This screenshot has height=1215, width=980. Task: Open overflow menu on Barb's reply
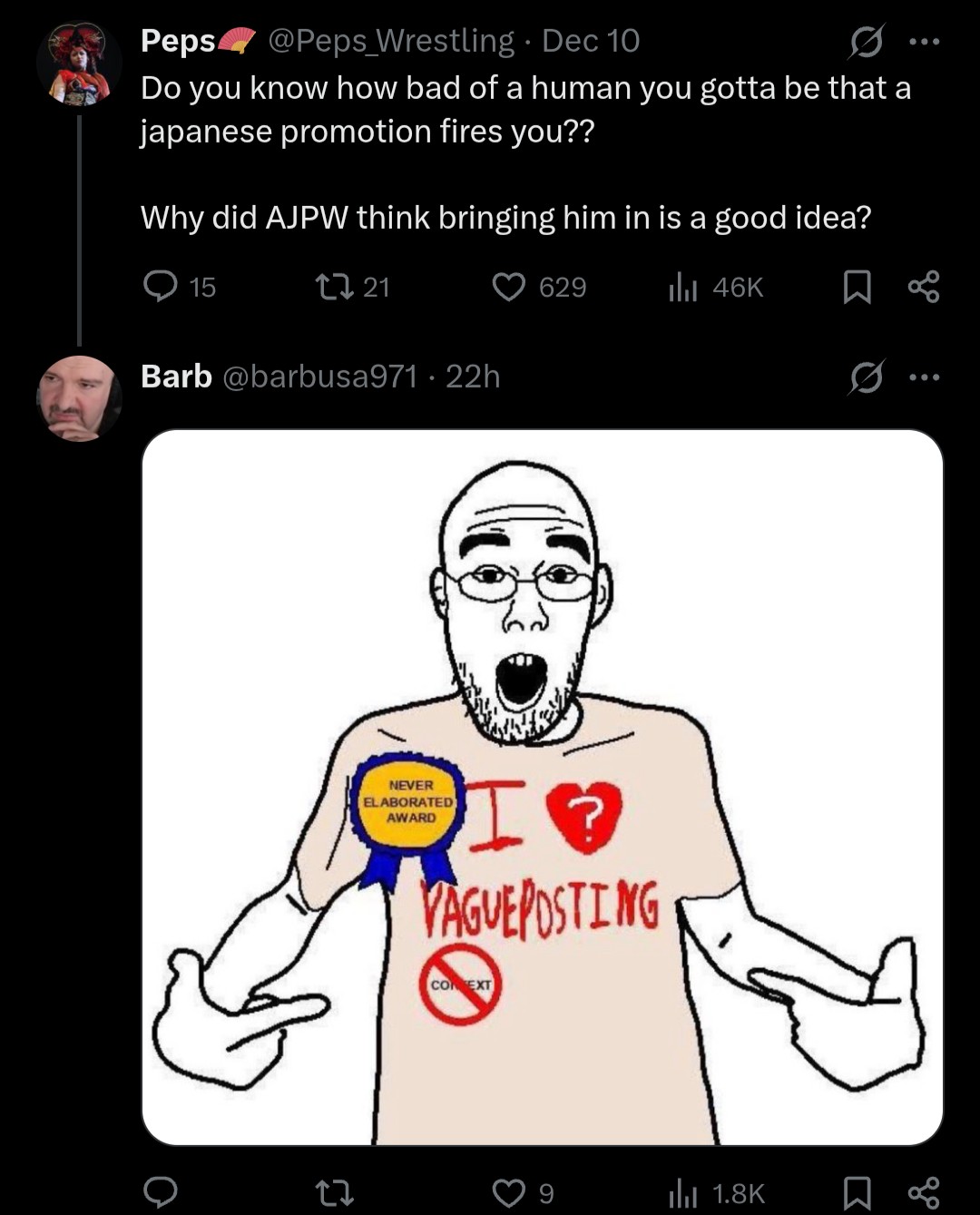tap(924, 377)
